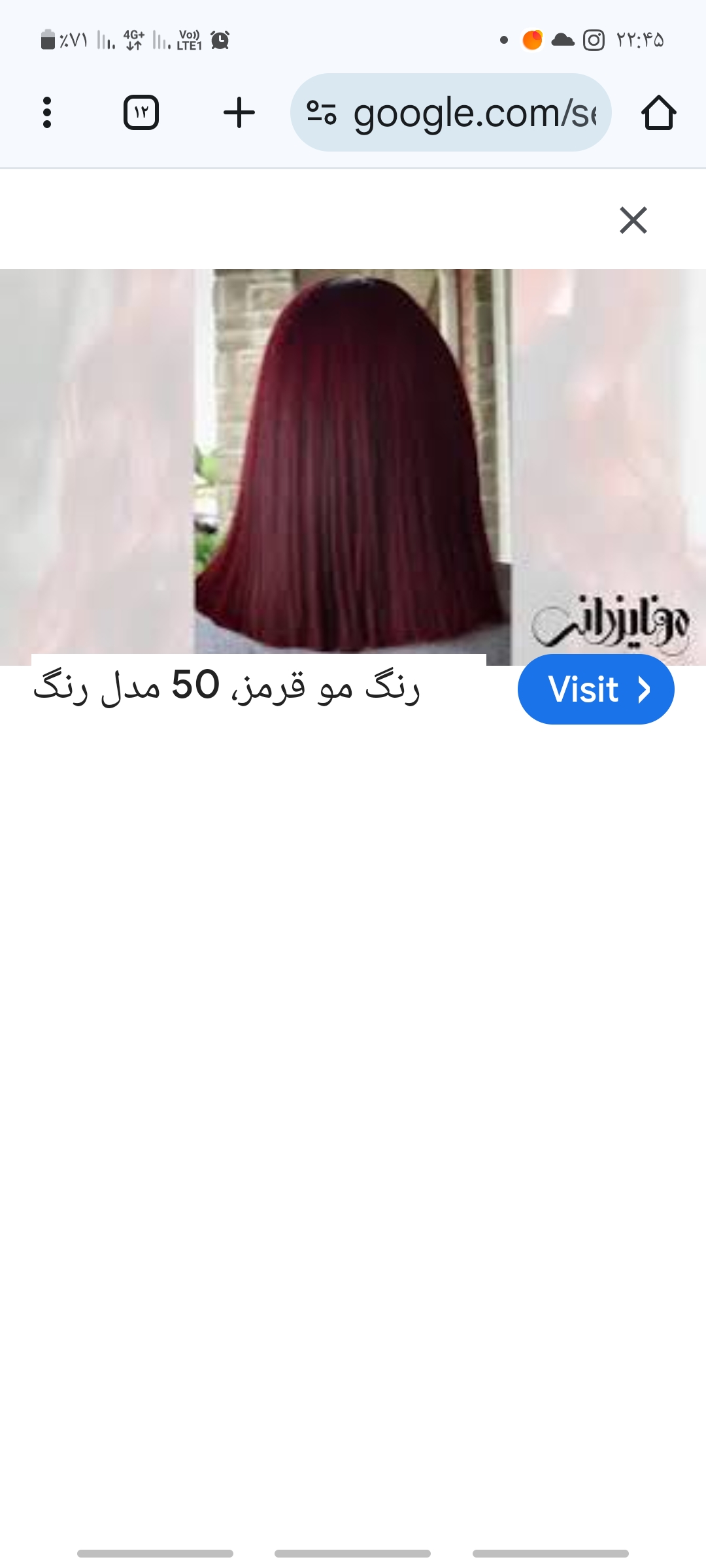706x1568 pixels.
Task: Go to the browser home page
Action: (x=658, y=112)
